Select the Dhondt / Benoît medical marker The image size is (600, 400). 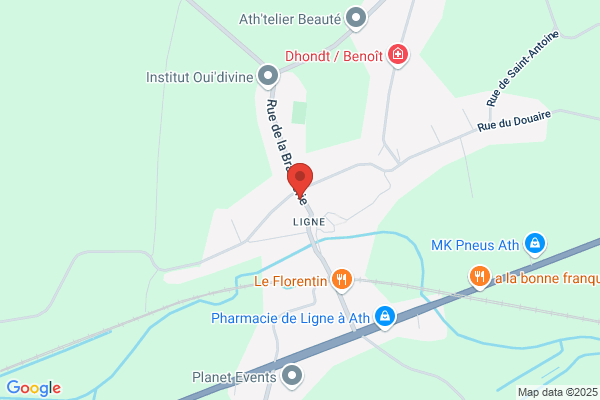398,56
